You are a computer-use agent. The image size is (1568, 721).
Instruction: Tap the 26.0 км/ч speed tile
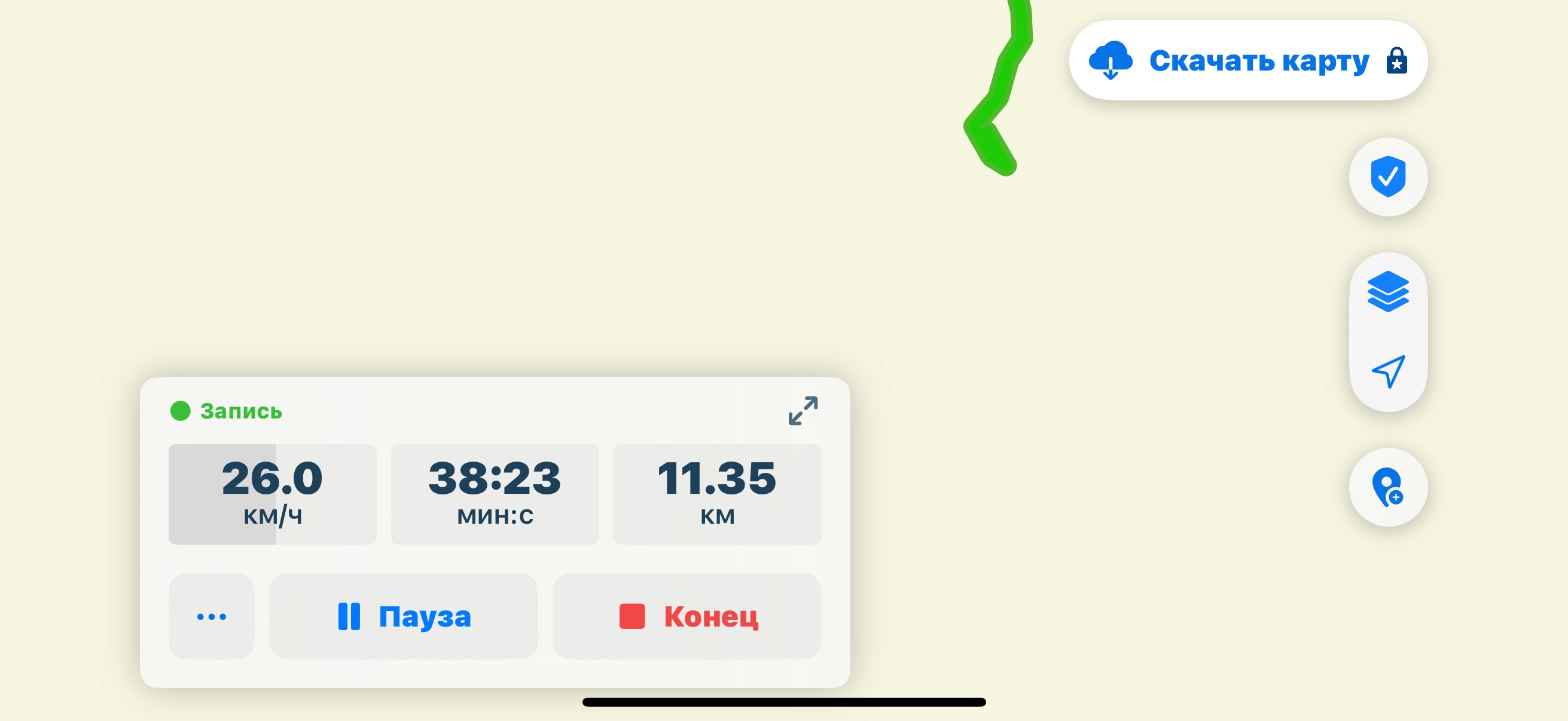coord(272,493)
